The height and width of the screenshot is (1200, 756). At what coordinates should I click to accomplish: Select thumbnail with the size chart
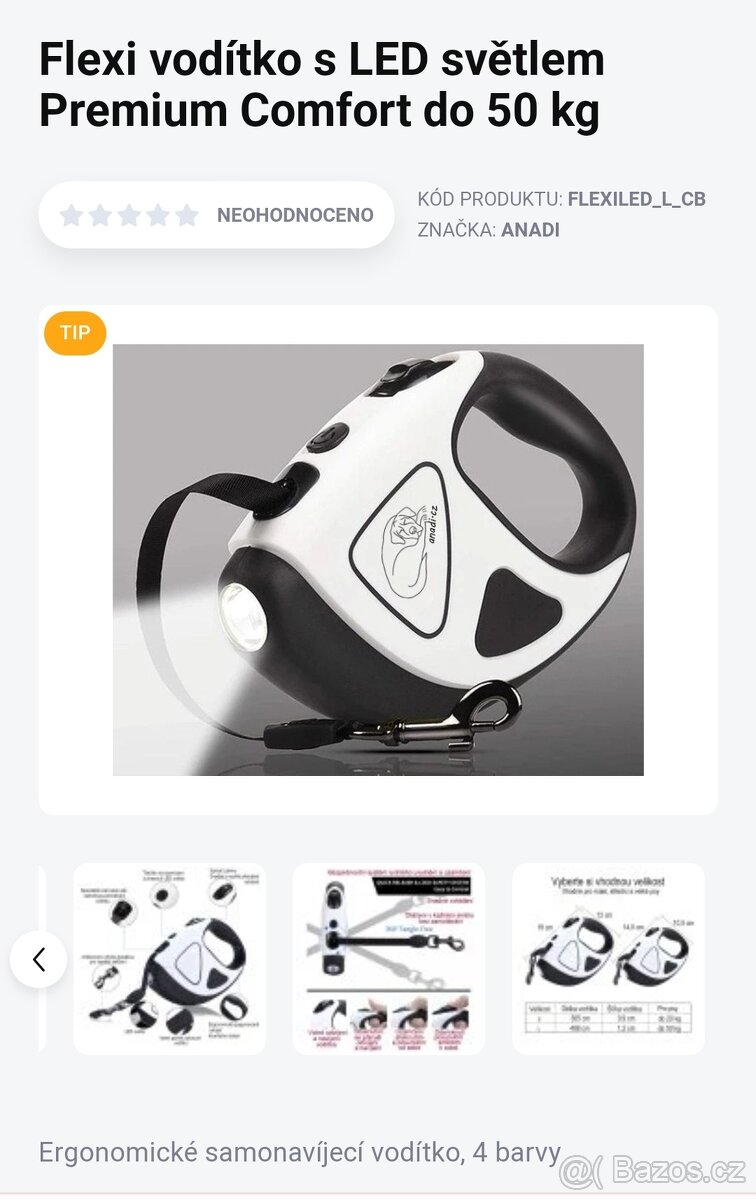[x=608, y=958]
